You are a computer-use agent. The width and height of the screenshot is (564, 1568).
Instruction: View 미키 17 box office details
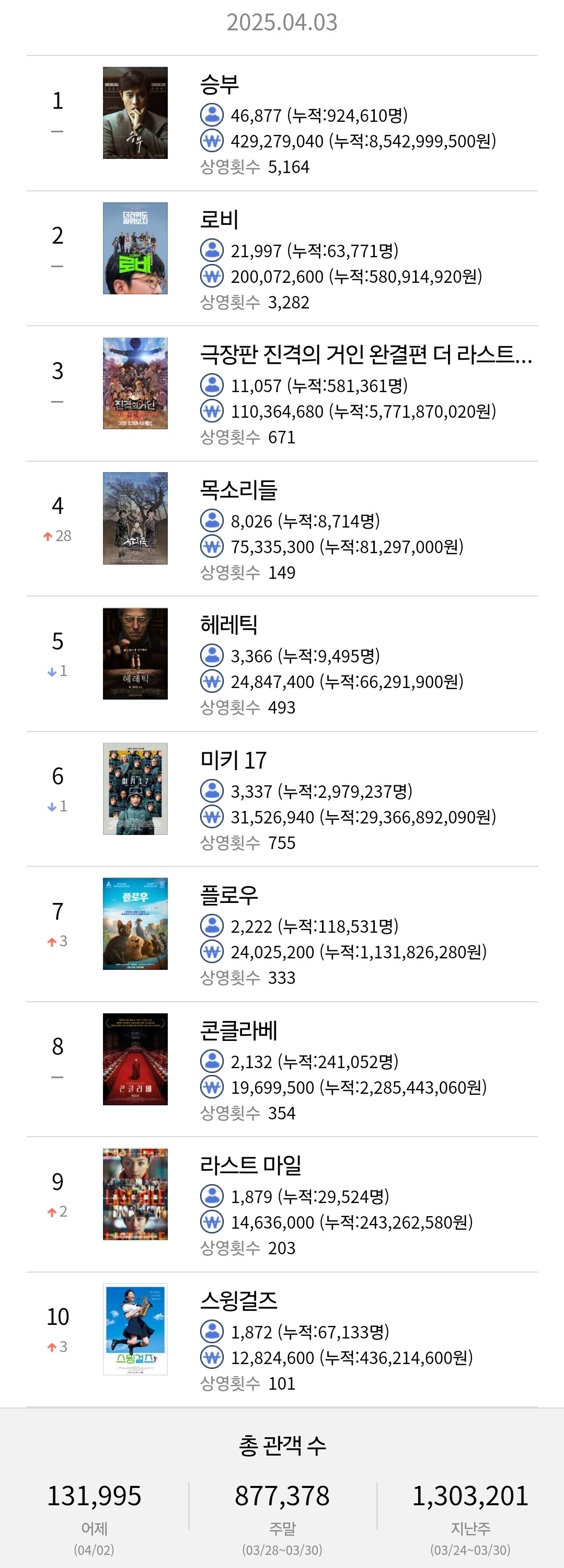(234, 760)
